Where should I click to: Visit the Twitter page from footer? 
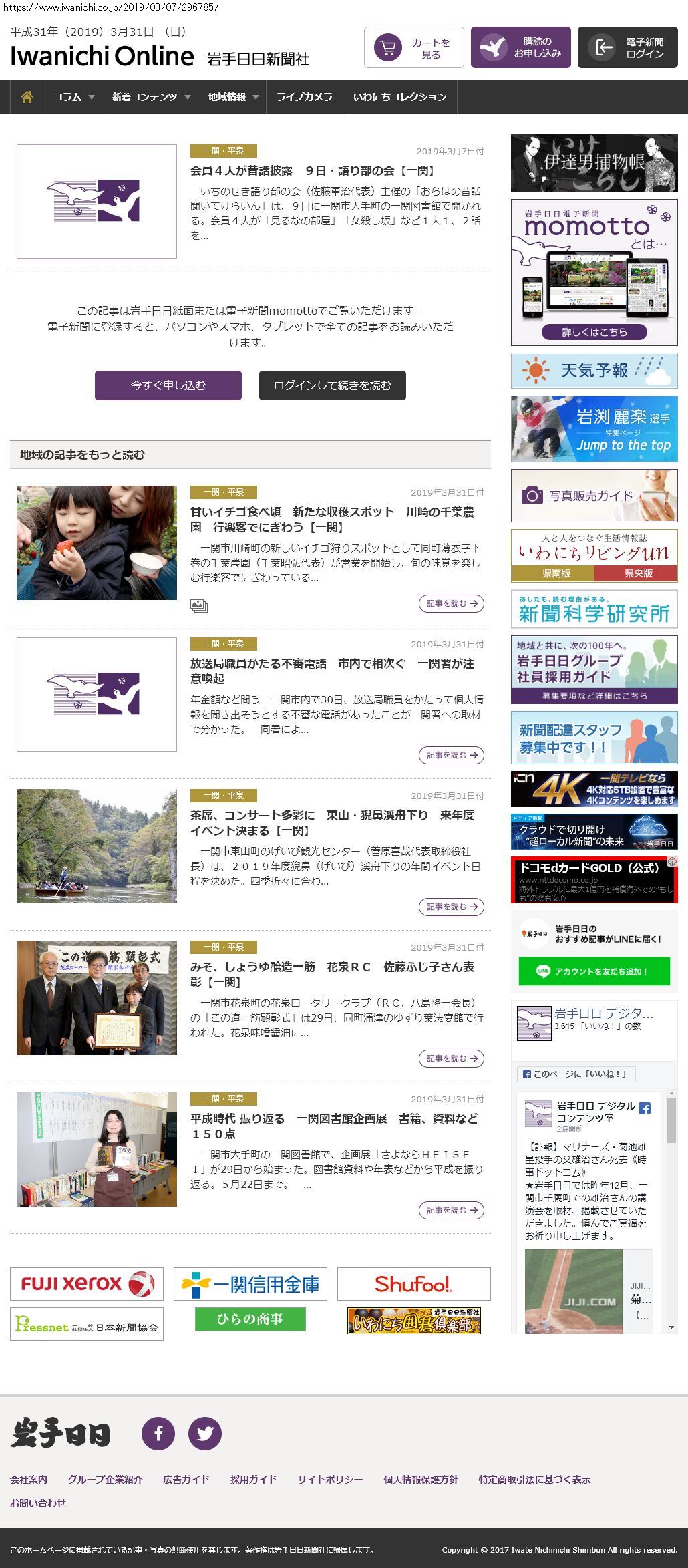pos(205,1433)
